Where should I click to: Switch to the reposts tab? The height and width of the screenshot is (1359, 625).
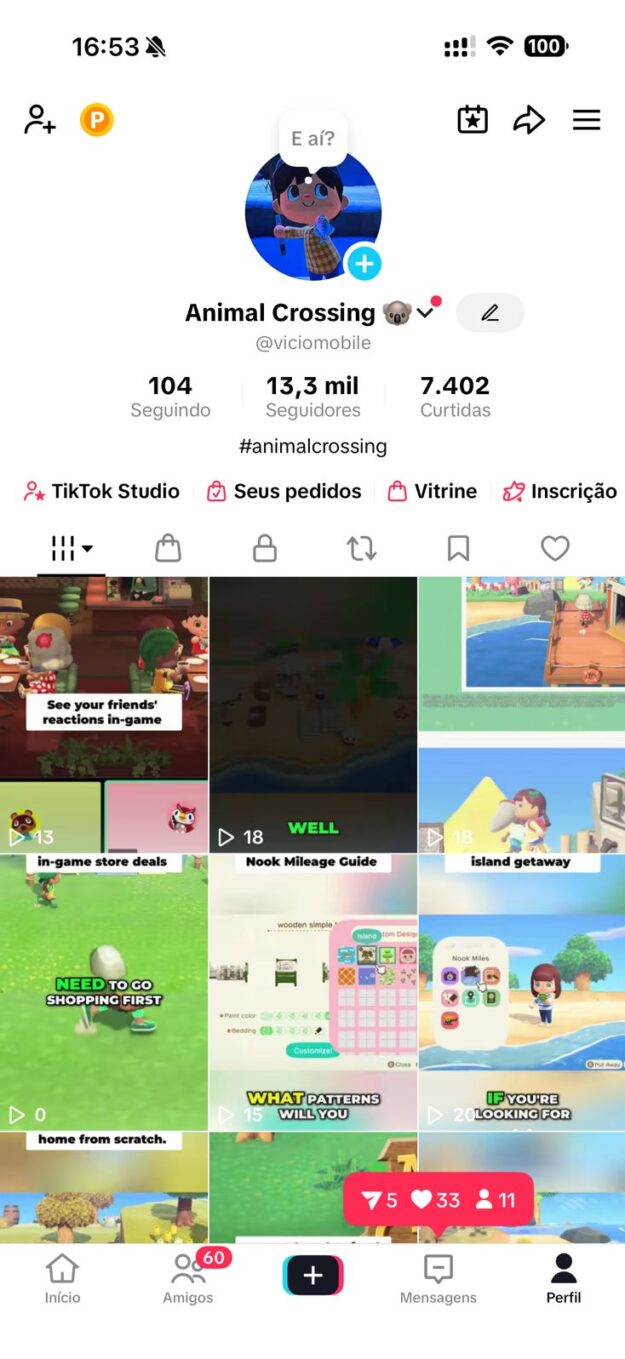(x=361, y=548)
